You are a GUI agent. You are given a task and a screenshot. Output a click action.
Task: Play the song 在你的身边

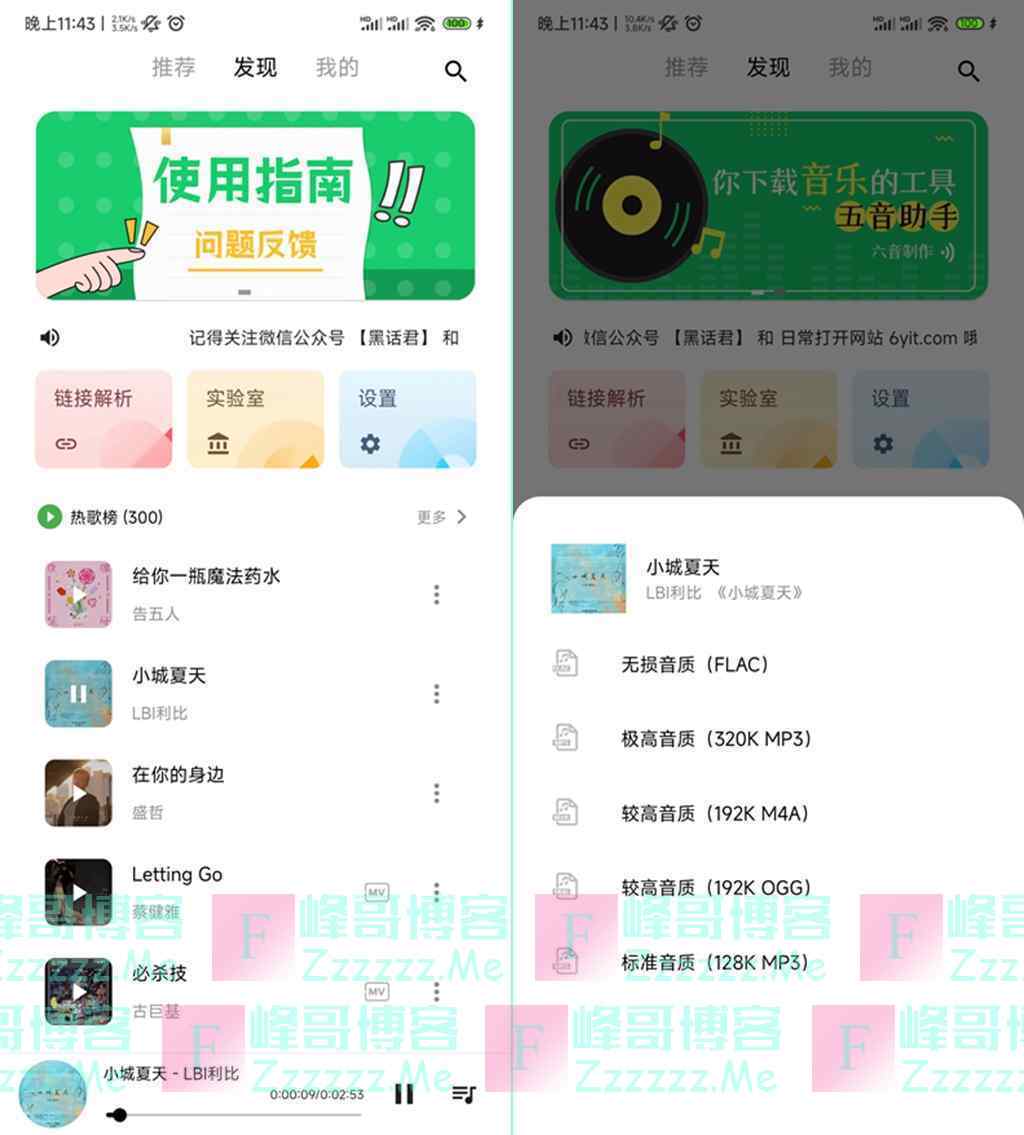pyautogui.click(x=78, y=792)
